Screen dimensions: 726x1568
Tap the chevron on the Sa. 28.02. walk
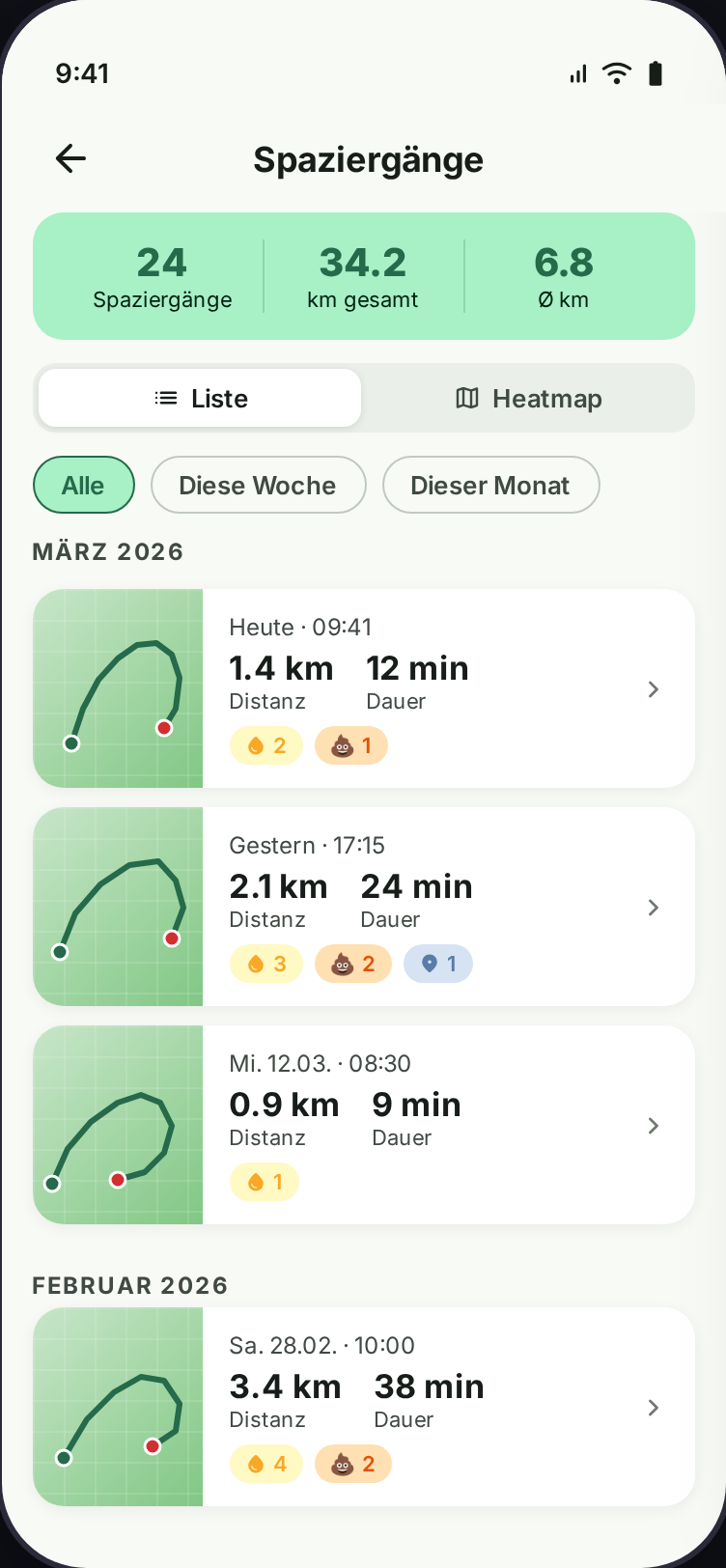pyautogui.click(x=654, y=1407)
